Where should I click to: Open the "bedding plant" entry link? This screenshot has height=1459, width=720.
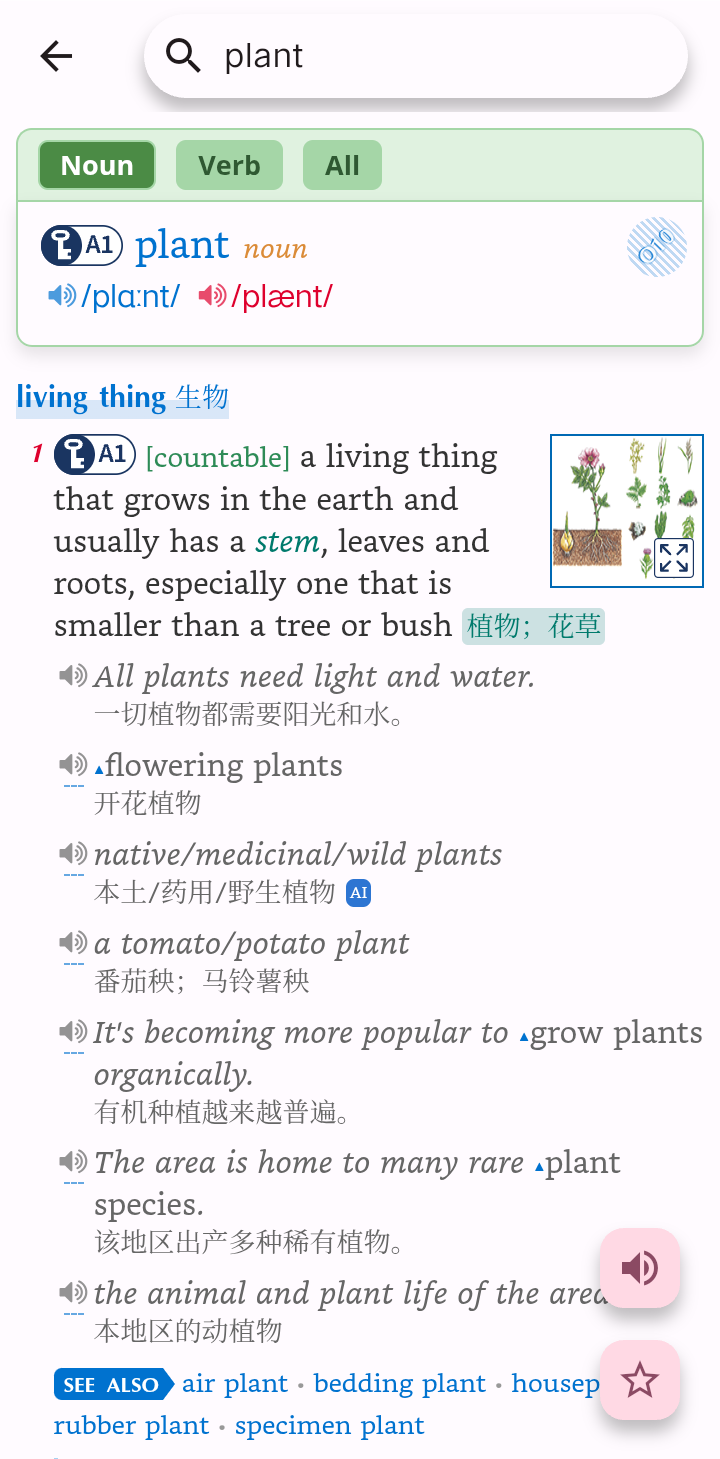[x=400, y=1384]
